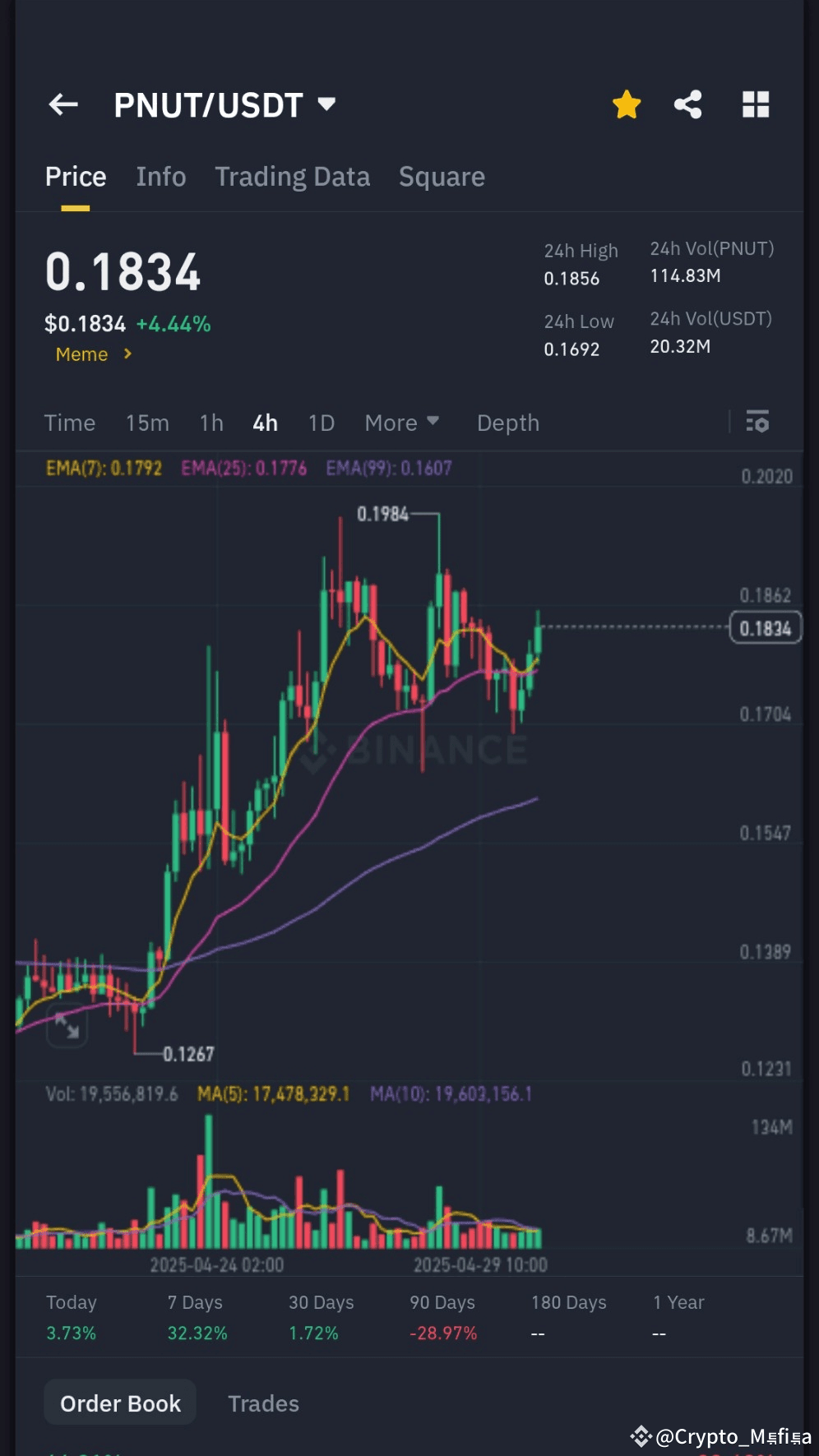The image size is (819, 1456).
Task: Tap the 0.1834 price marker on right axis
Action: (x=765, y=627)
